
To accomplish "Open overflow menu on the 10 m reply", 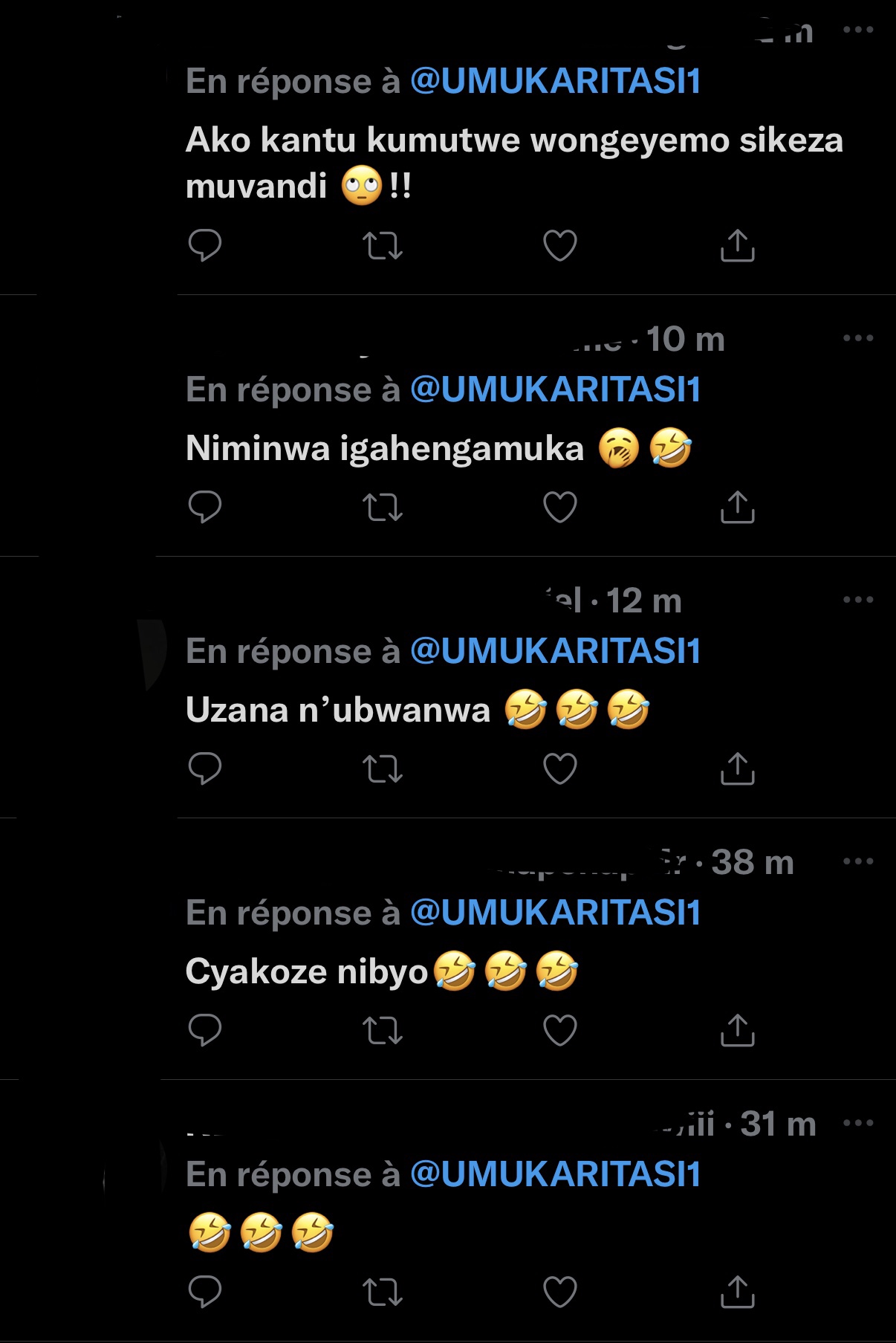I will (x=858, y=339).
